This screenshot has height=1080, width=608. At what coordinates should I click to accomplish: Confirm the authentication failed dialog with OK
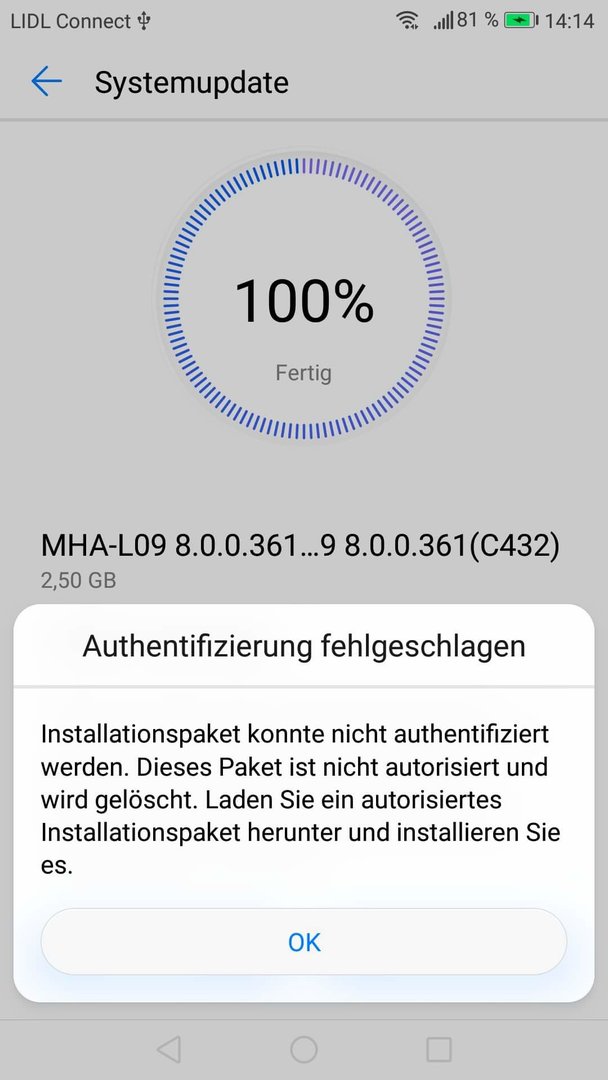pos(304,941)
